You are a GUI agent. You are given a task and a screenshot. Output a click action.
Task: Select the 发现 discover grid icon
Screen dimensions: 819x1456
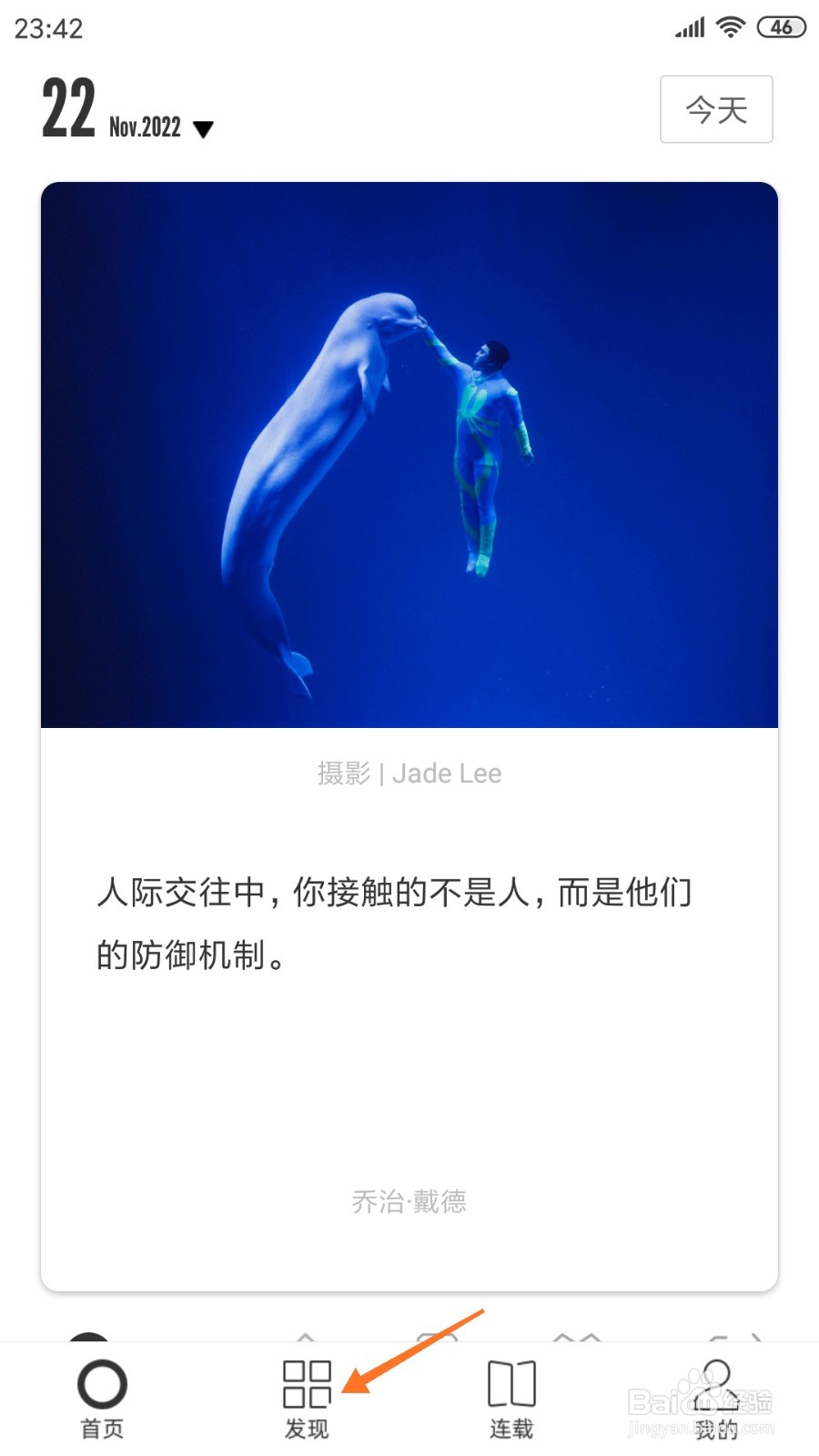(307, 1386)
